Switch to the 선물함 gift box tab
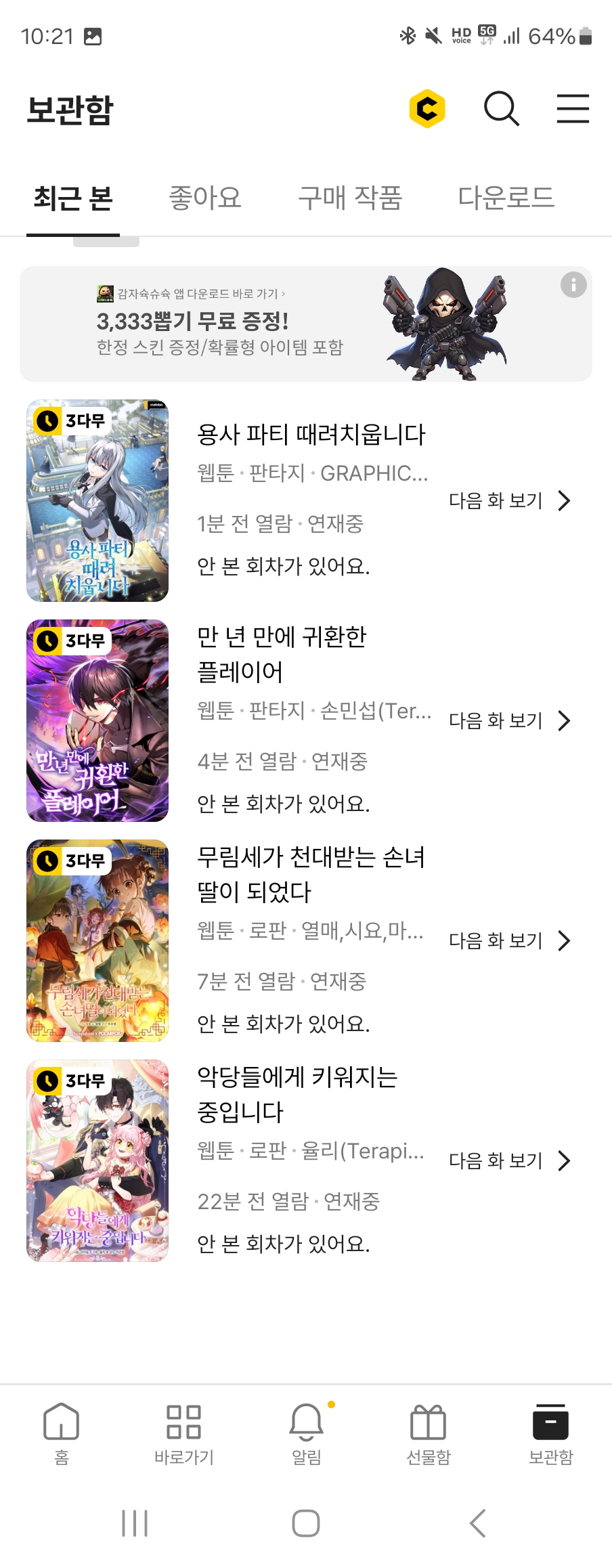The width and height of the screenshot is (612, 1568). point(429,1433)
